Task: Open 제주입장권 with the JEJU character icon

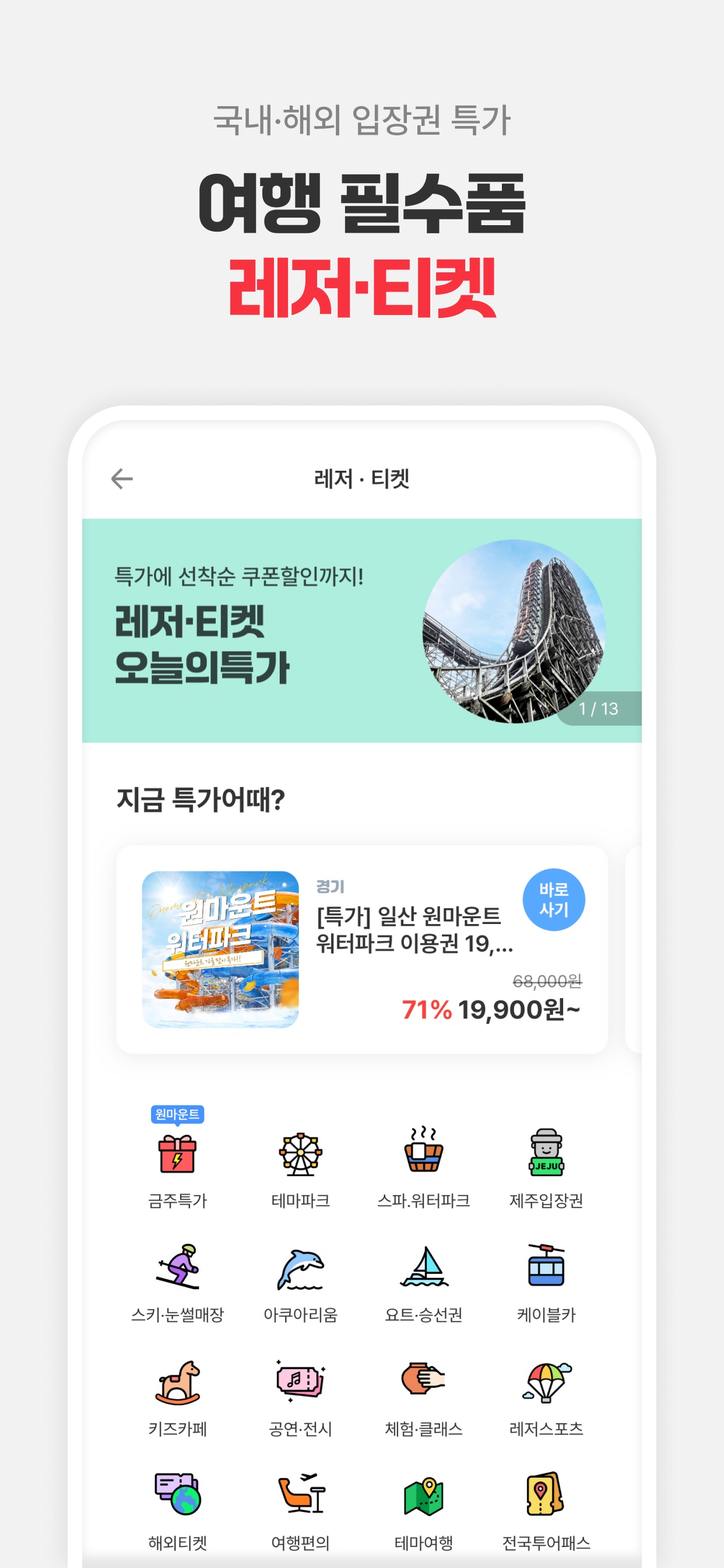Action: [x=546, y=1152]
